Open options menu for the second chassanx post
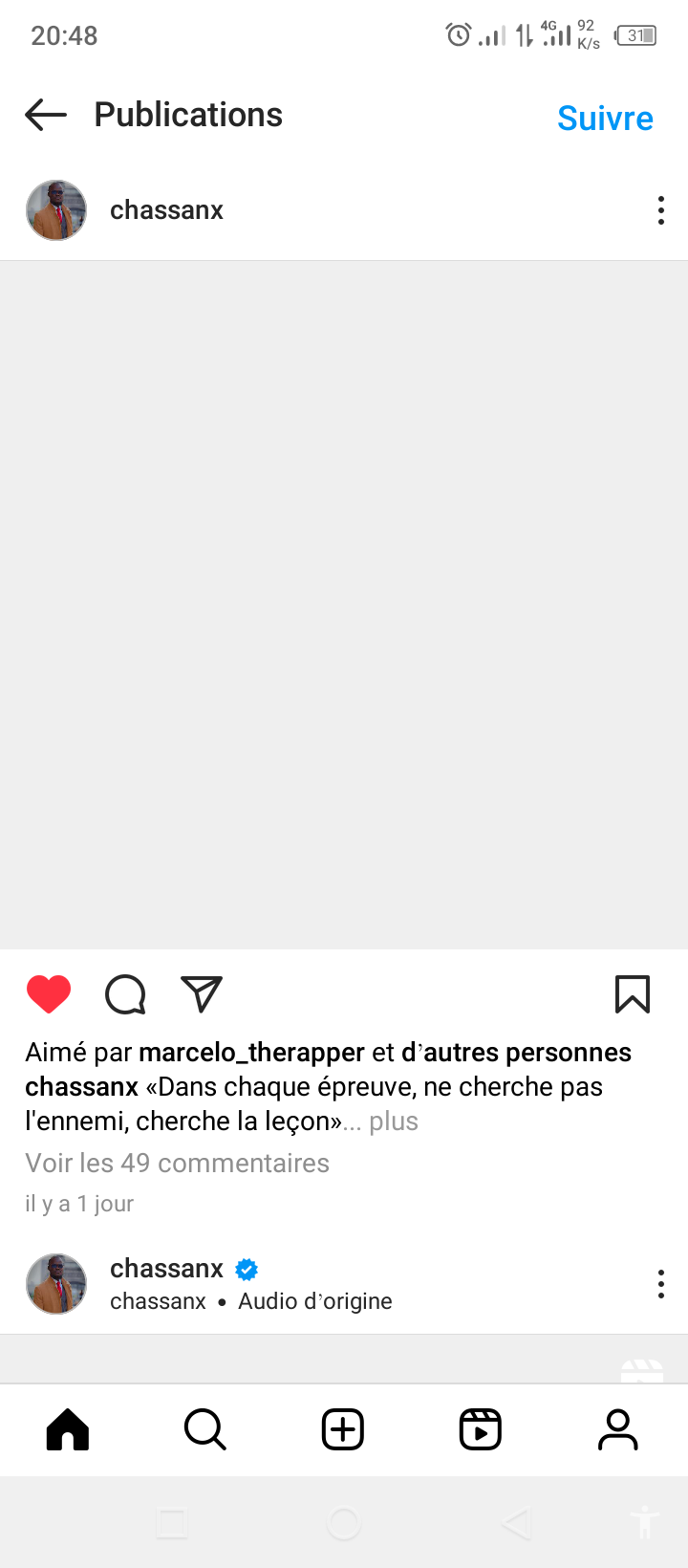 [660, 1284]
